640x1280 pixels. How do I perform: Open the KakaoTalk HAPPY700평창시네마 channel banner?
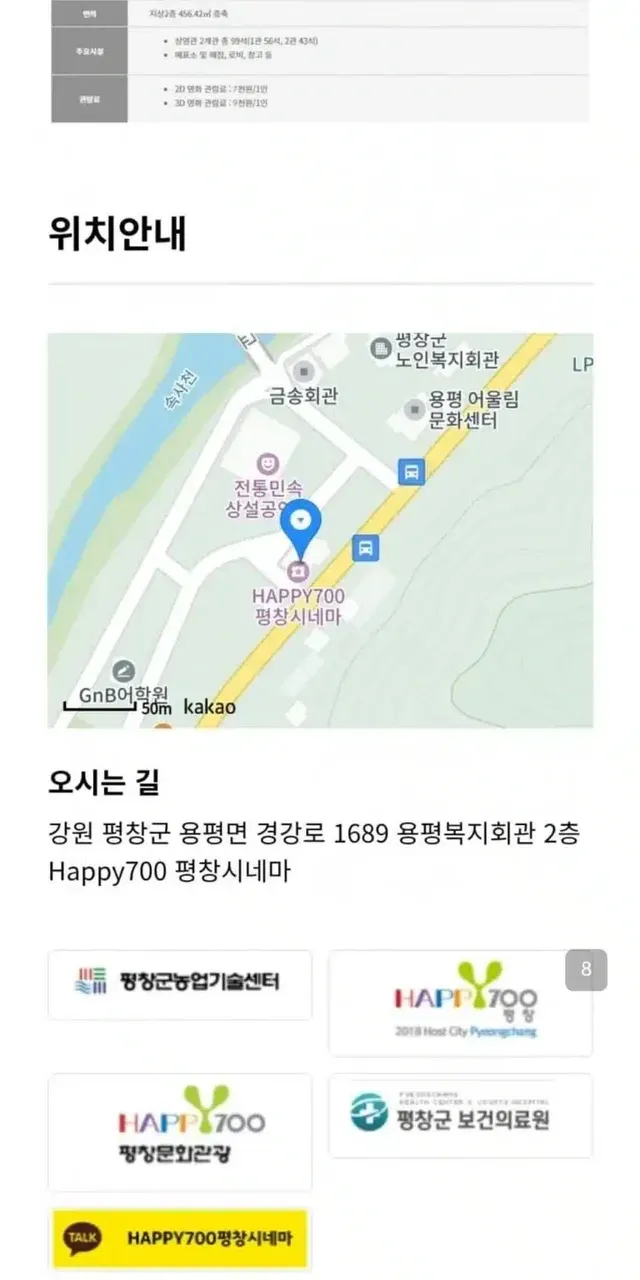pos(180,1238)
